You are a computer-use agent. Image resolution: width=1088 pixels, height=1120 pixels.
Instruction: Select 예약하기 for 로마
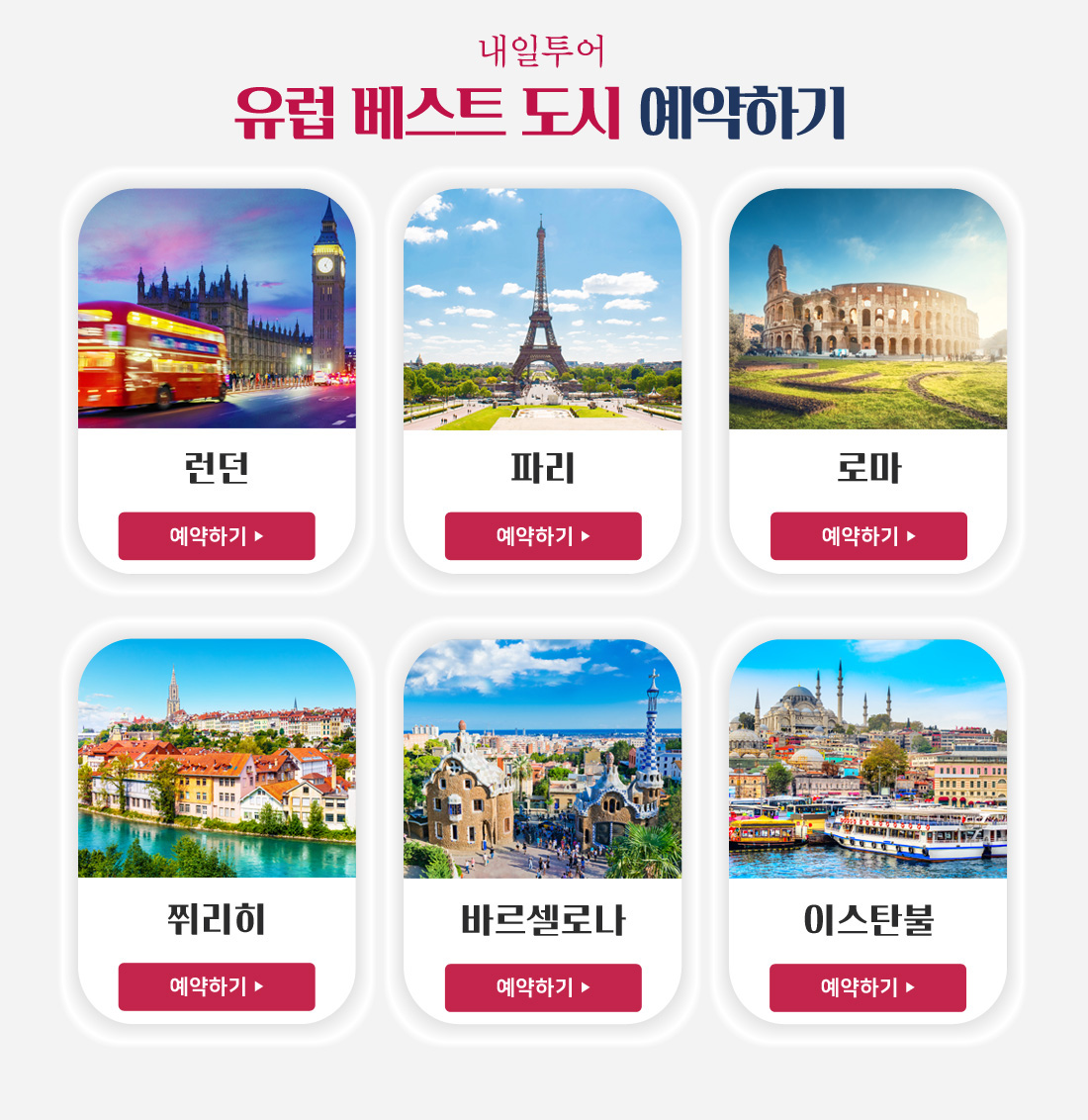coord(868,536)
